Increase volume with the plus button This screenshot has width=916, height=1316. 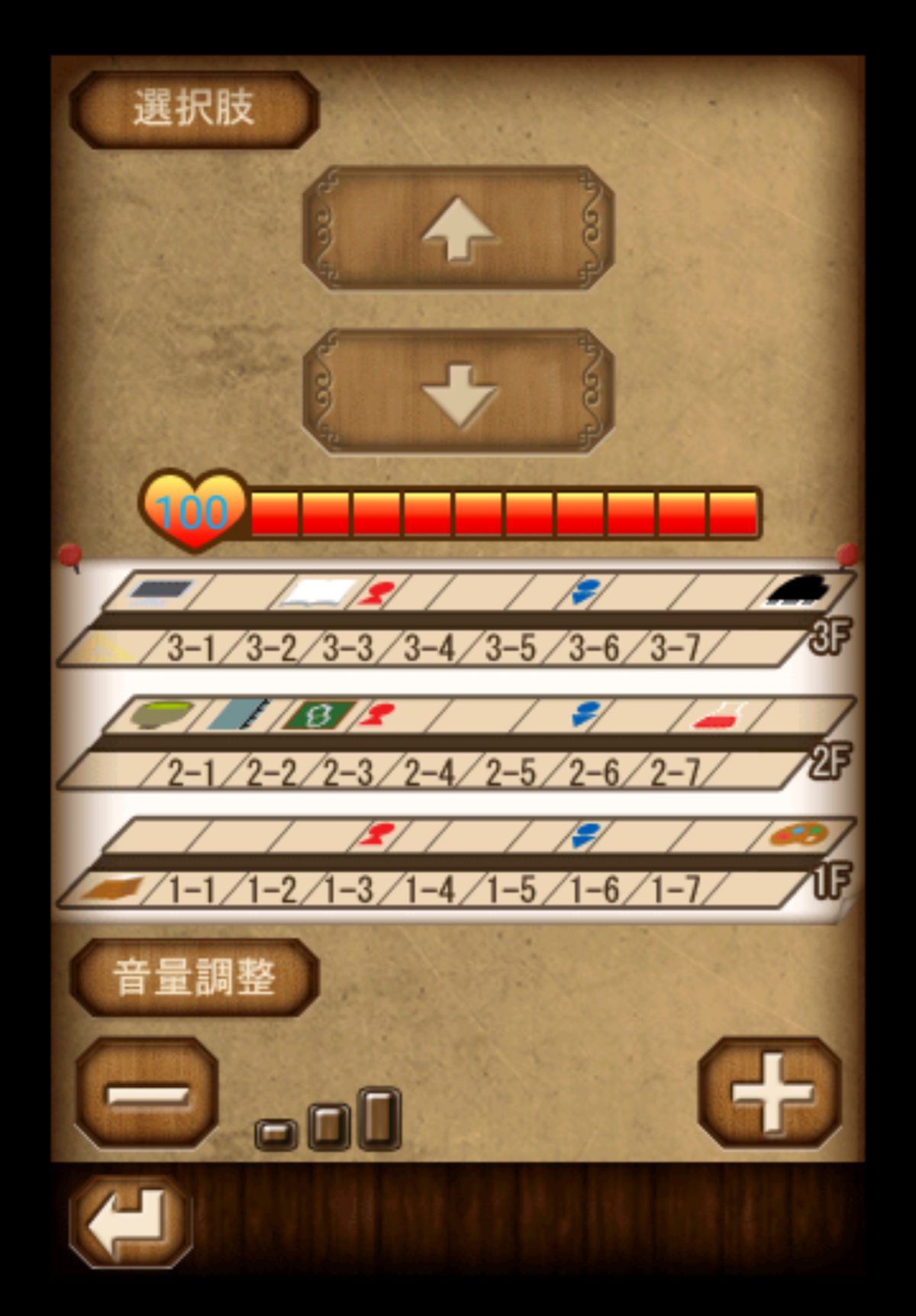tap(770, 1094)
